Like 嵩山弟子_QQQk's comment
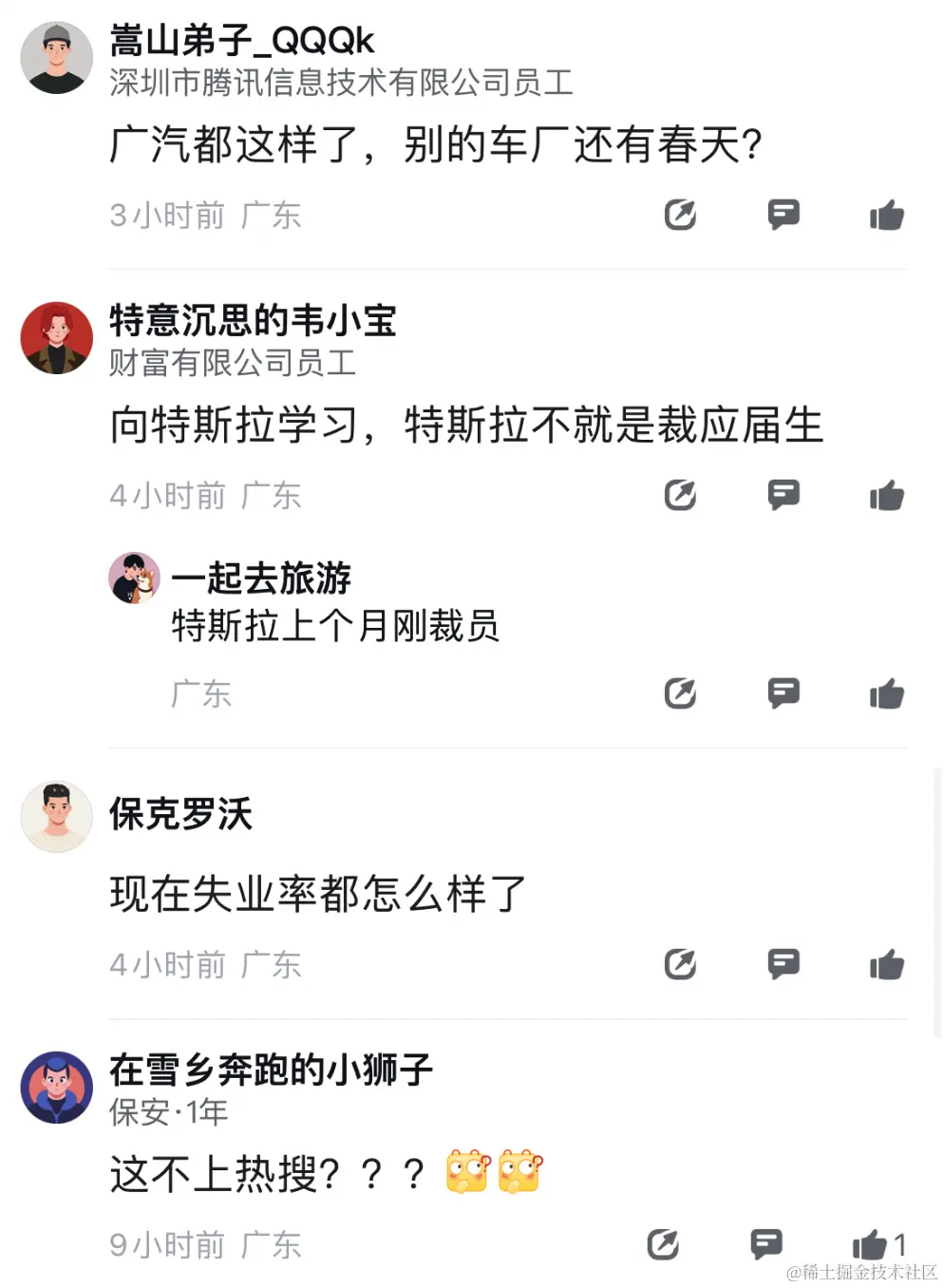The width and height of the screenshot is (944, 1288). (886, 216)
